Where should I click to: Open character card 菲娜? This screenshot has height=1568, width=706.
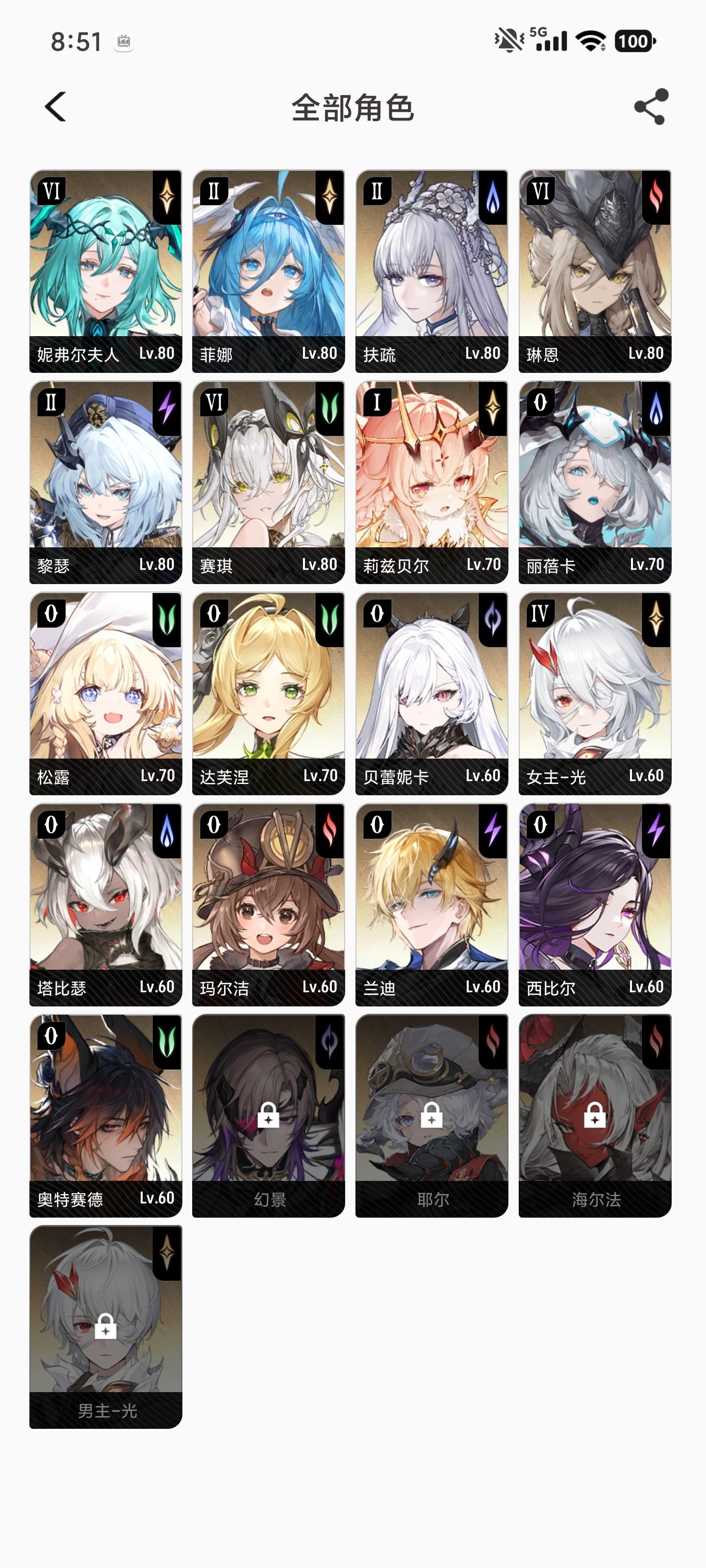(x=268, y=271)
